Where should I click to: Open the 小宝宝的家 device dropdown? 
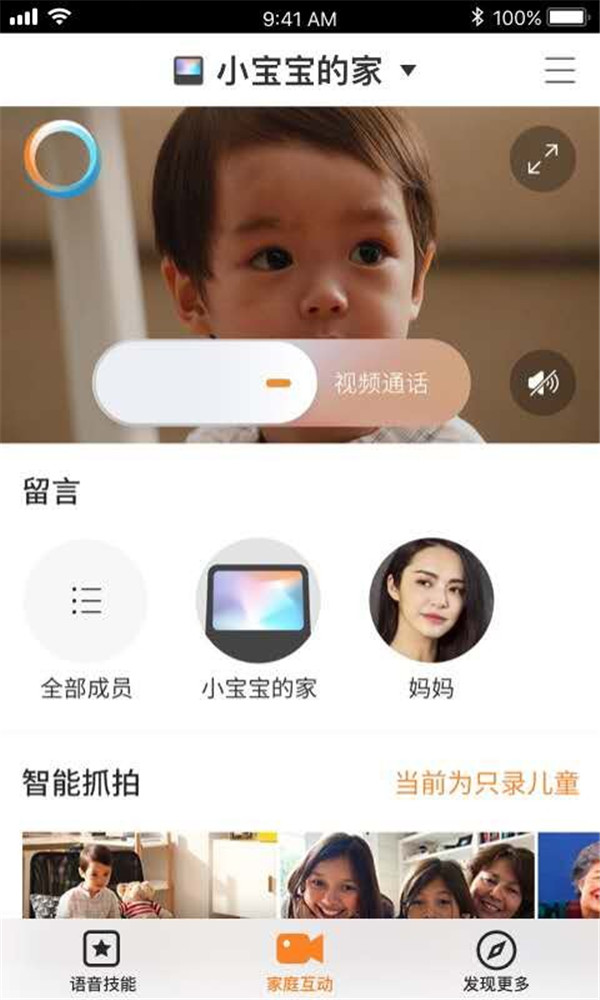coord(296,71)
